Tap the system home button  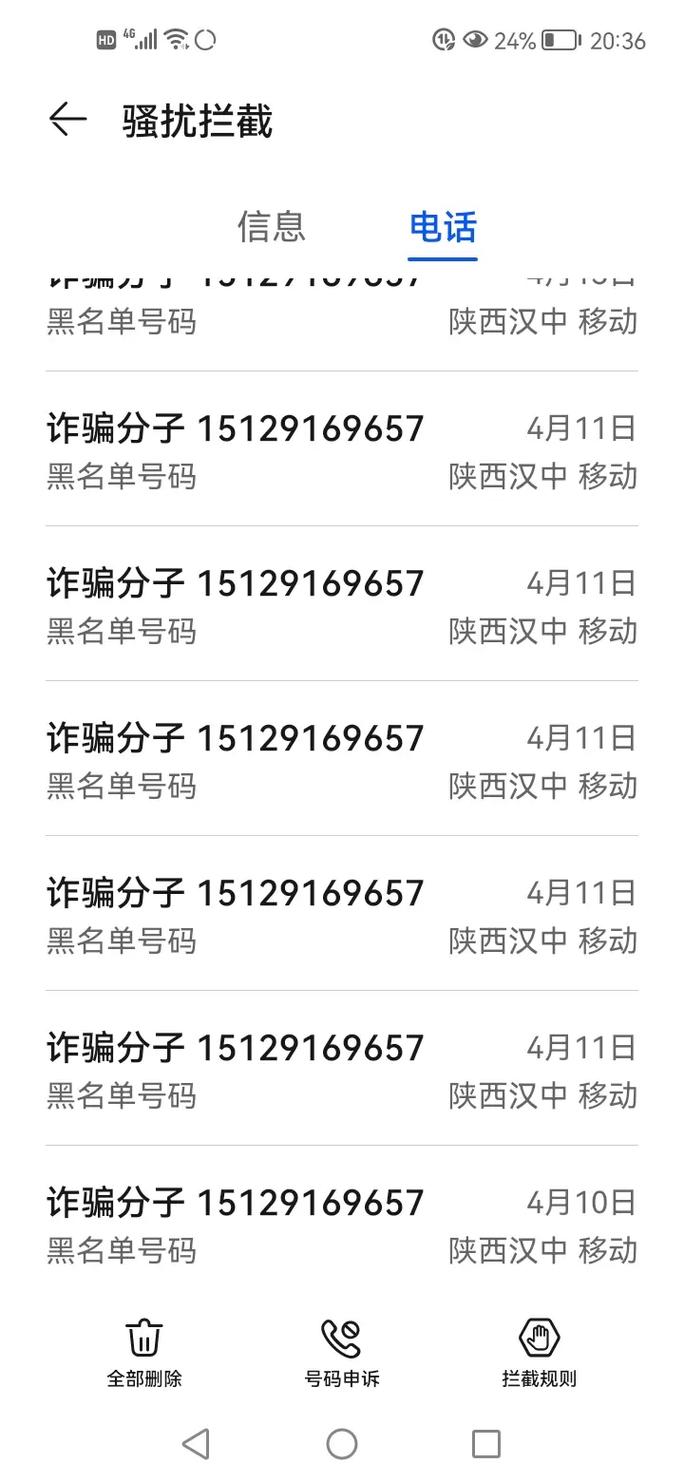(x=342, y=1443)
